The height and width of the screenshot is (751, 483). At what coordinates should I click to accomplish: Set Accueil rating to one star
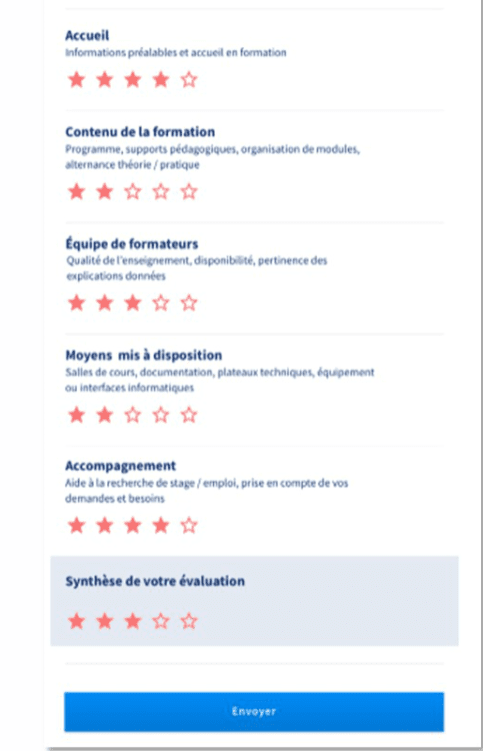tap(76, 80)
